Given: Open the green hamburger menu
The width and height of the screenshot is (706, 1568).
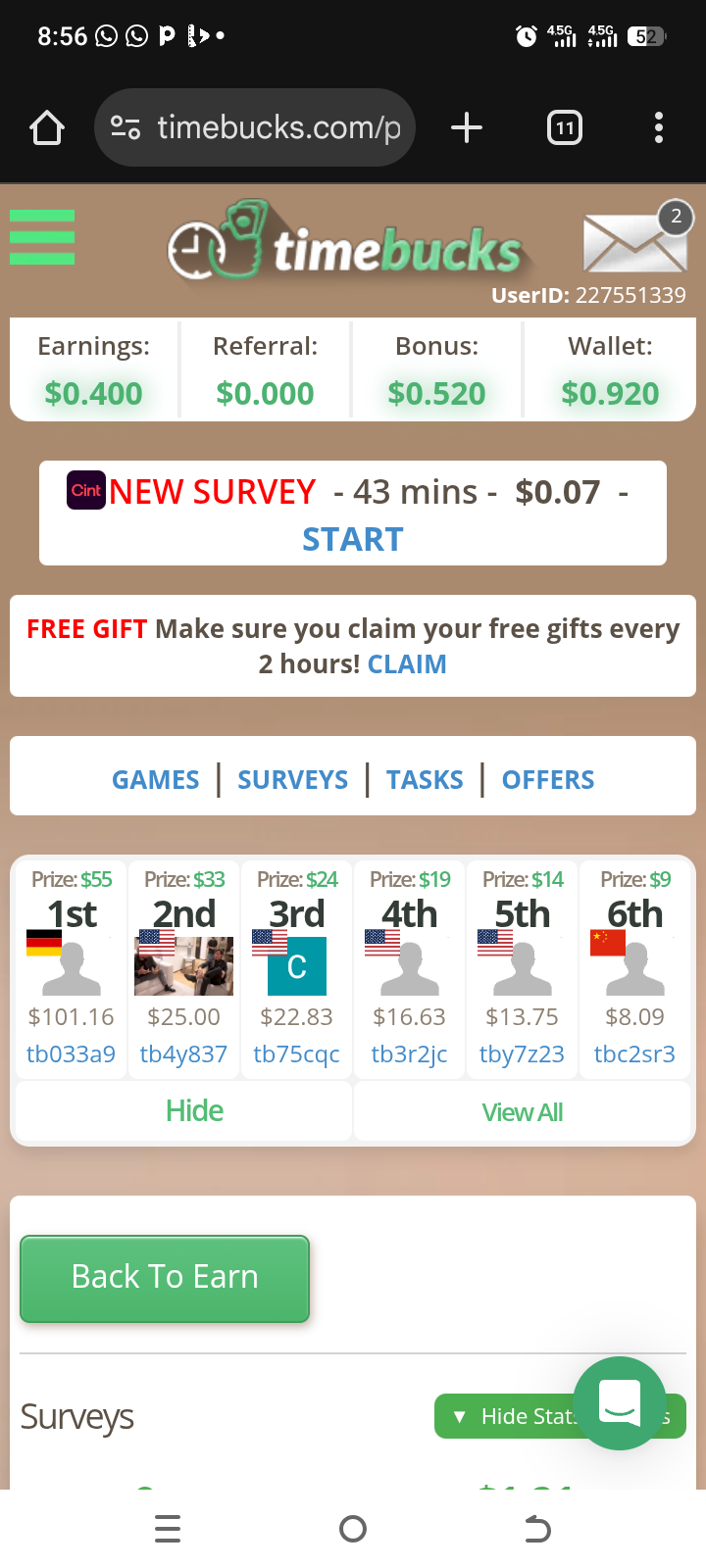Looking at the screenshot, I should [x=42, y=237].
